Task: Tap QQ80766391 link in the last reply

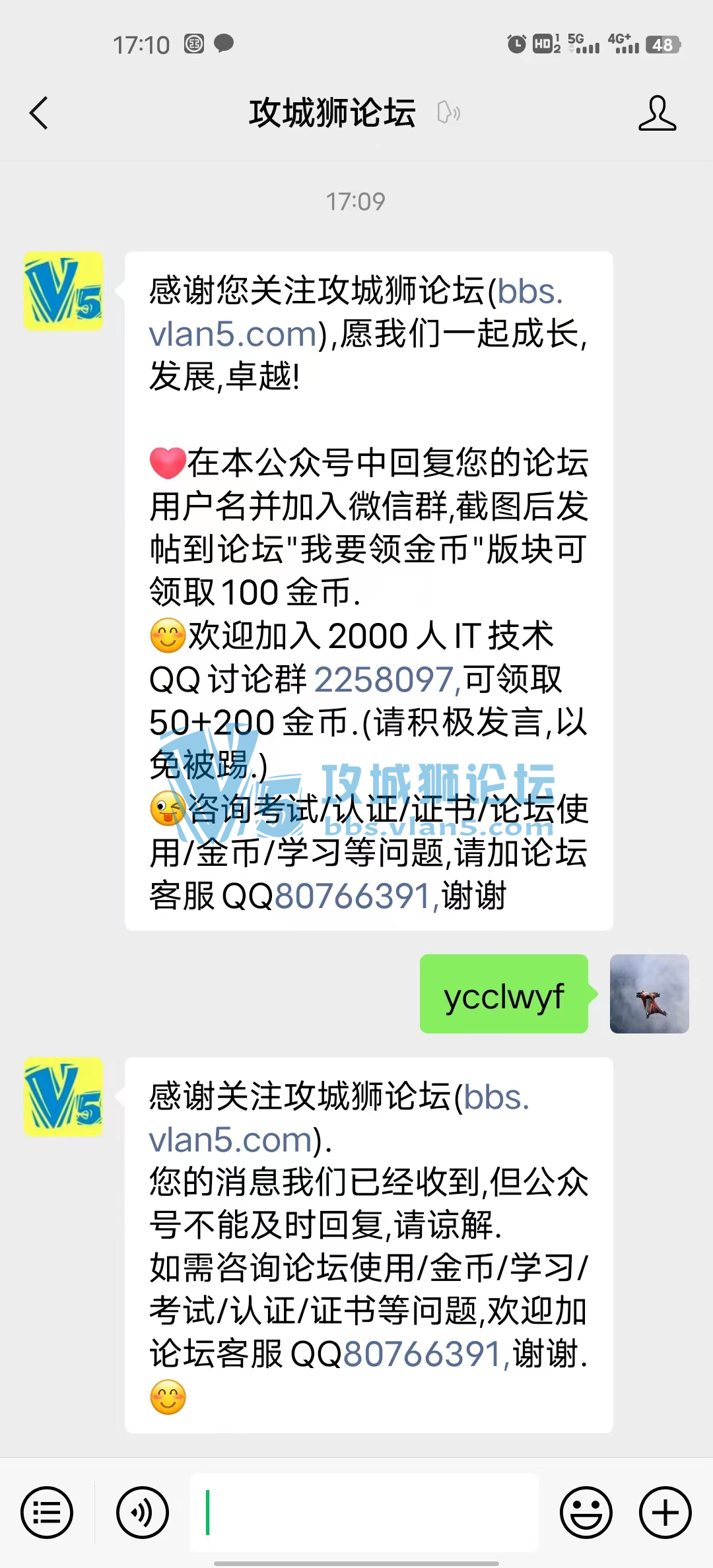Action: tap(423, 1354)
